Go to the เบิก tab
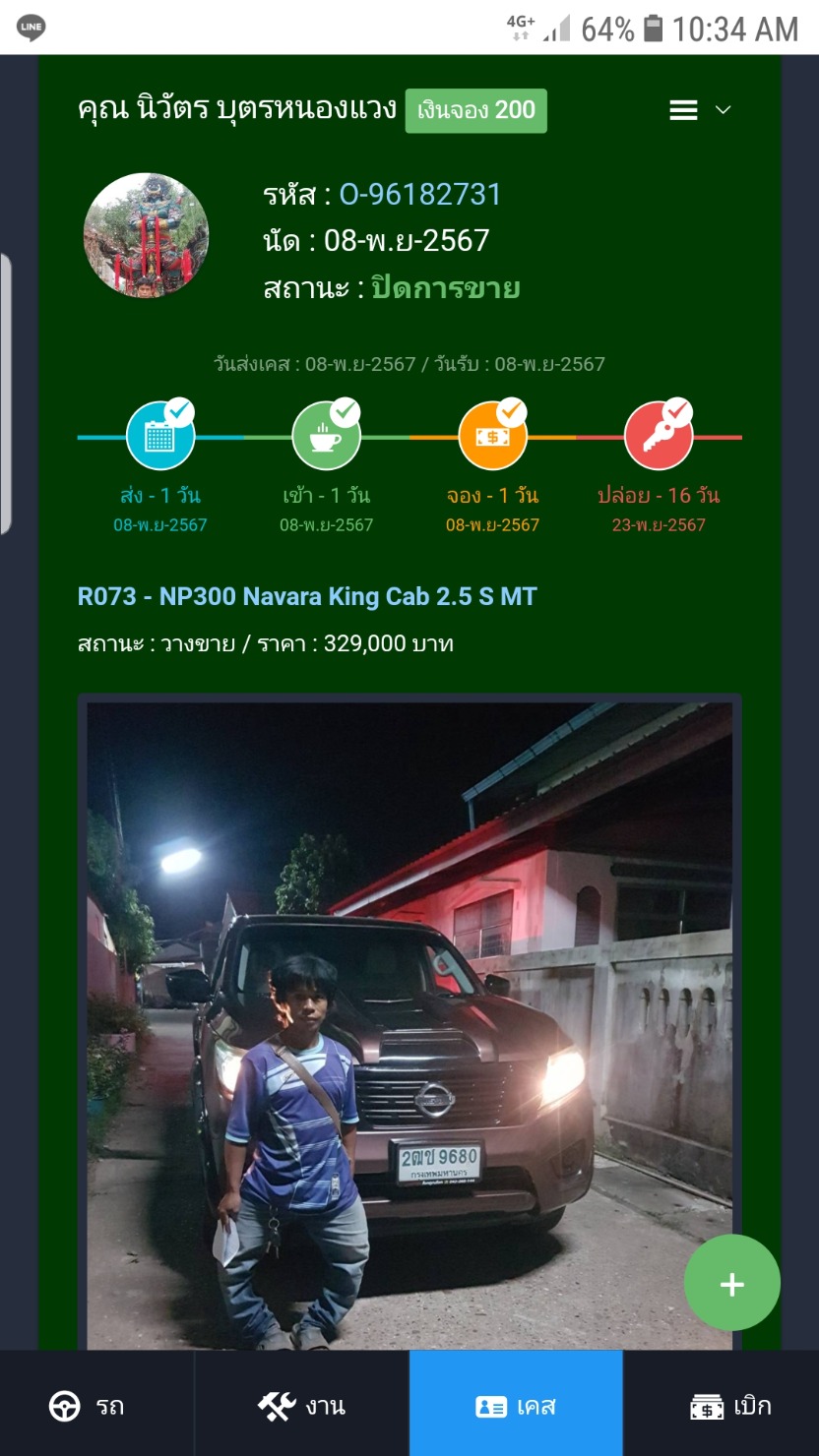The width and height of the screenshot is (819, 1456). (730, 1406)
